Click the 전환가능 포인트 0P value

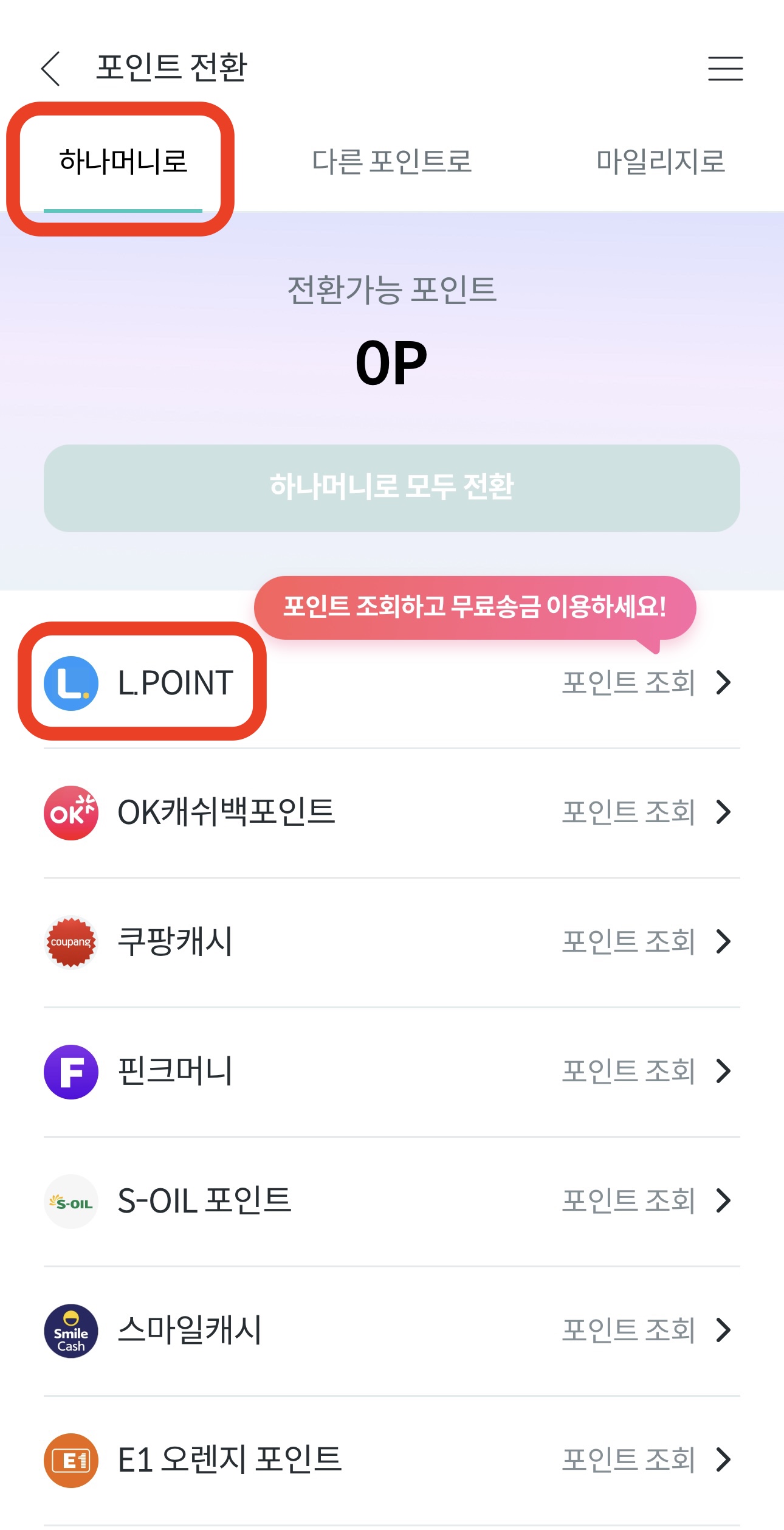coord(392,362)
